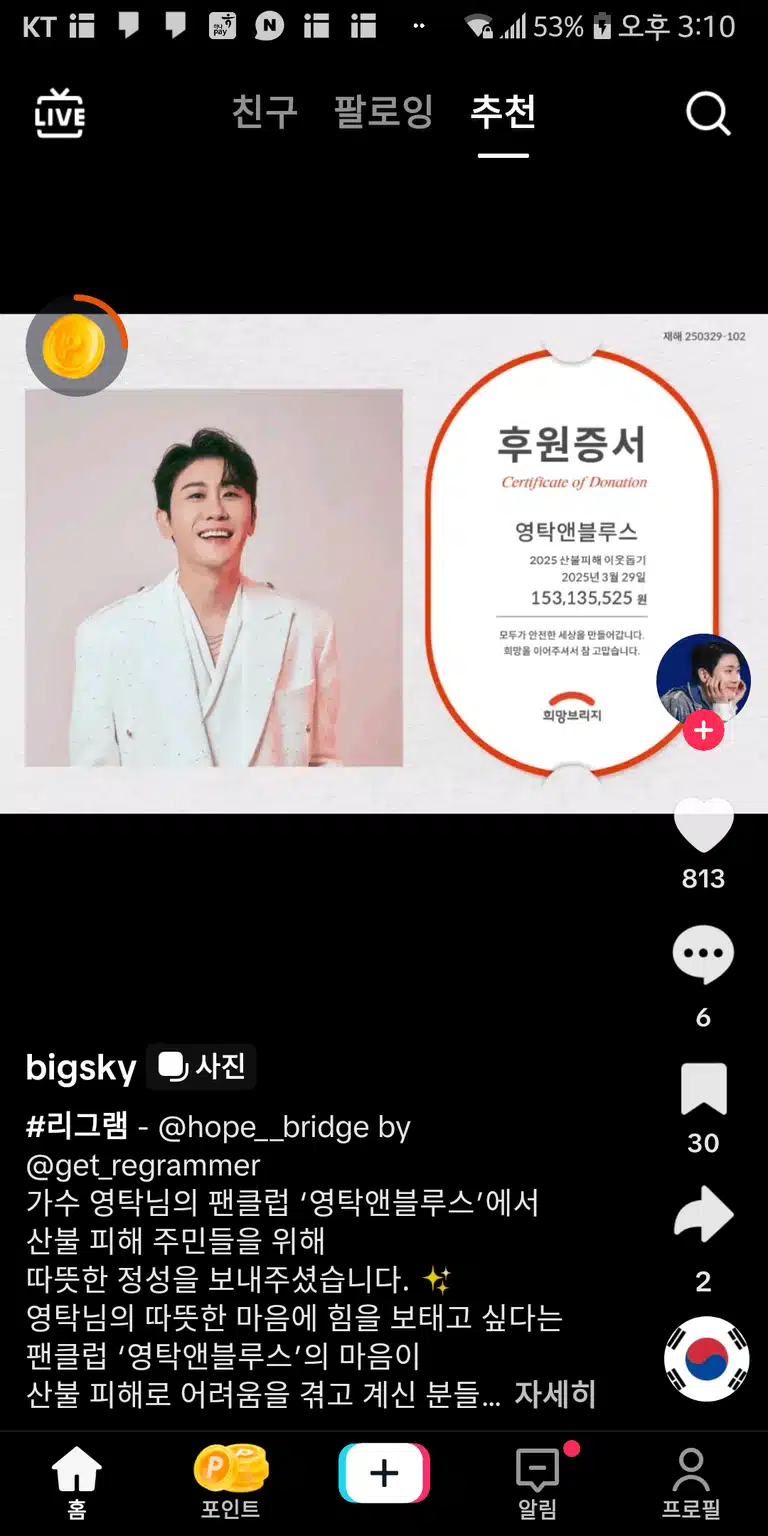Open the spinning sound disc
The height and width of the screenshot is (1536, 768).
click(x=706, y=1359)
